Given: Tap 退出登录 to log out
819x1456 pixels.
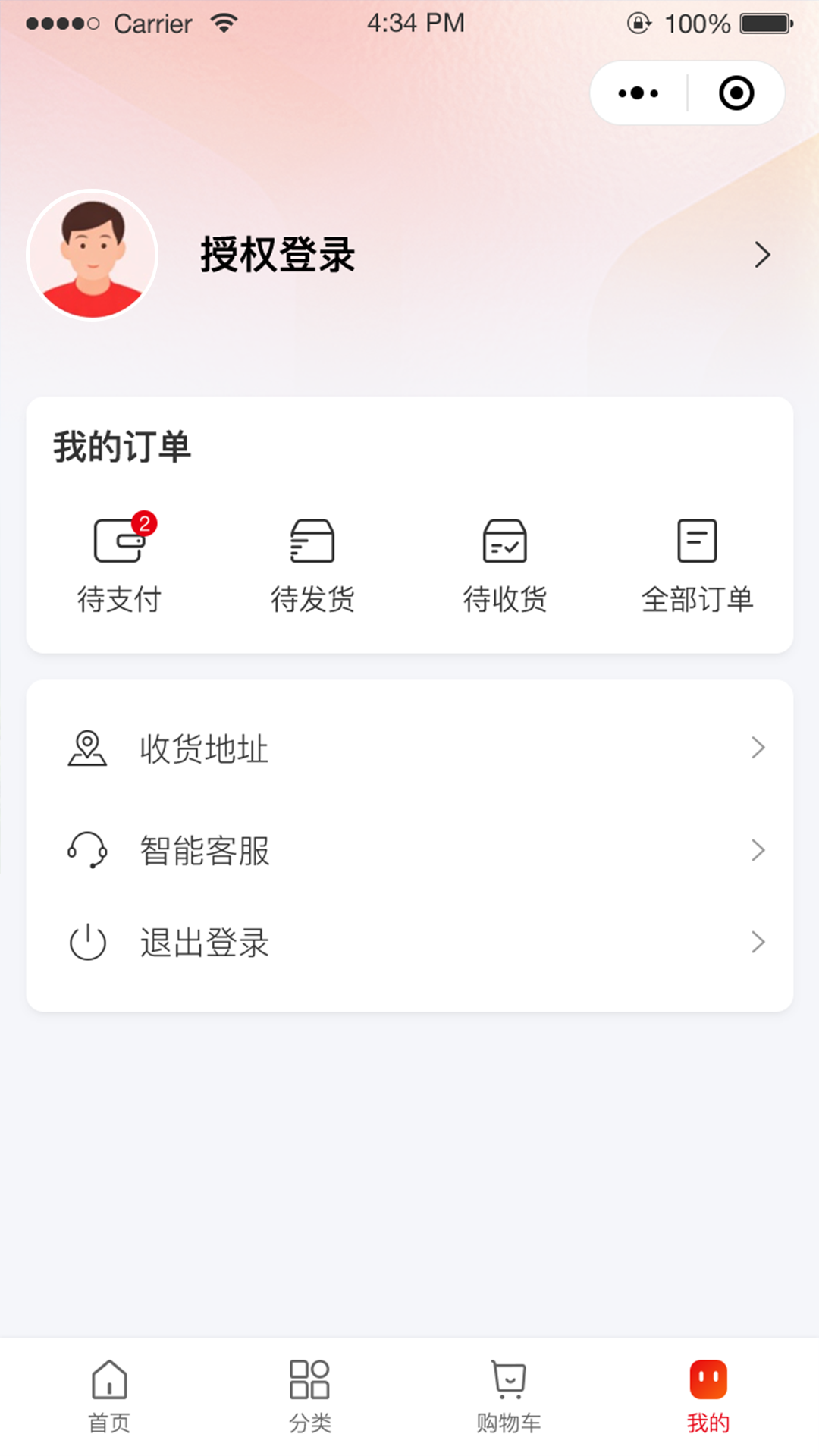Looking at the screenshot, I should 203,943.
